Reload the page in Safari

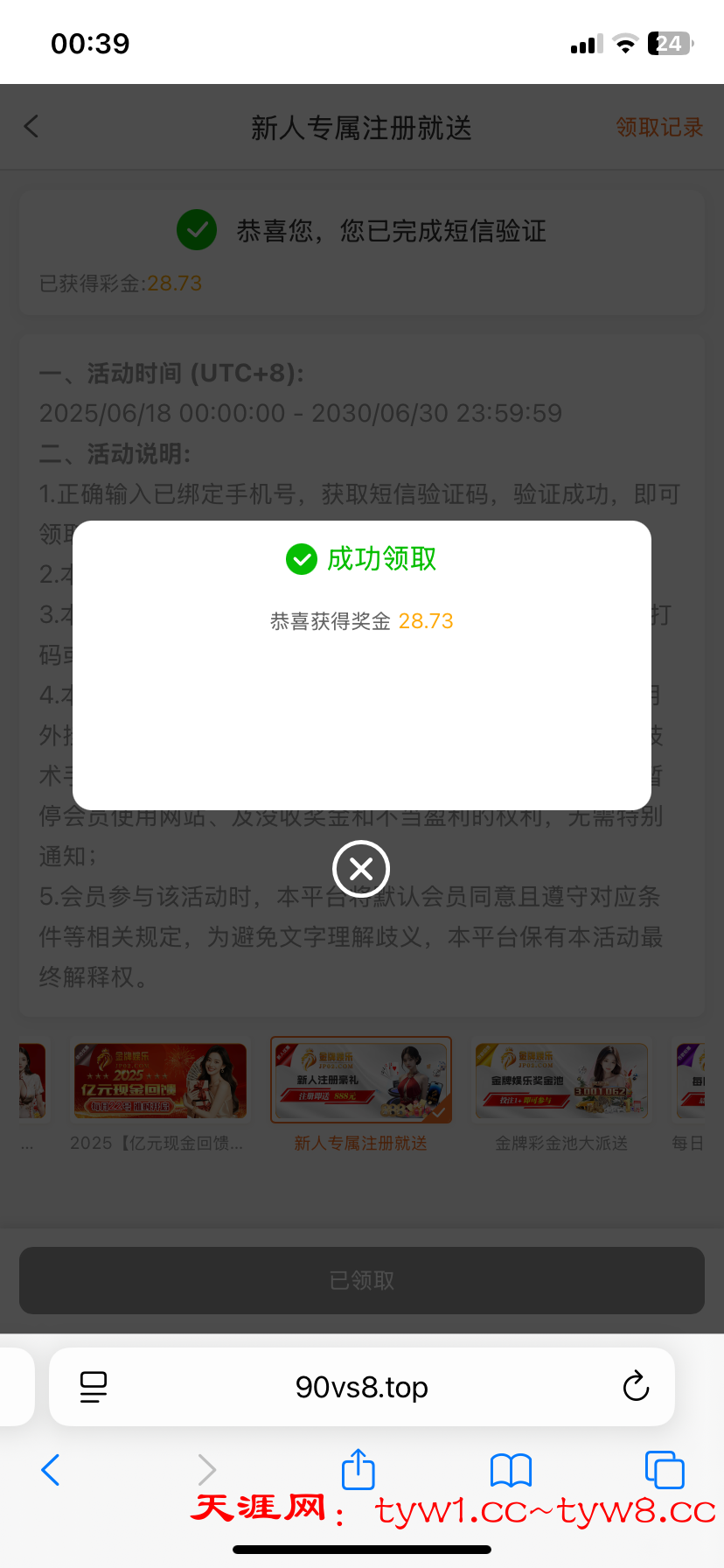636,1387
